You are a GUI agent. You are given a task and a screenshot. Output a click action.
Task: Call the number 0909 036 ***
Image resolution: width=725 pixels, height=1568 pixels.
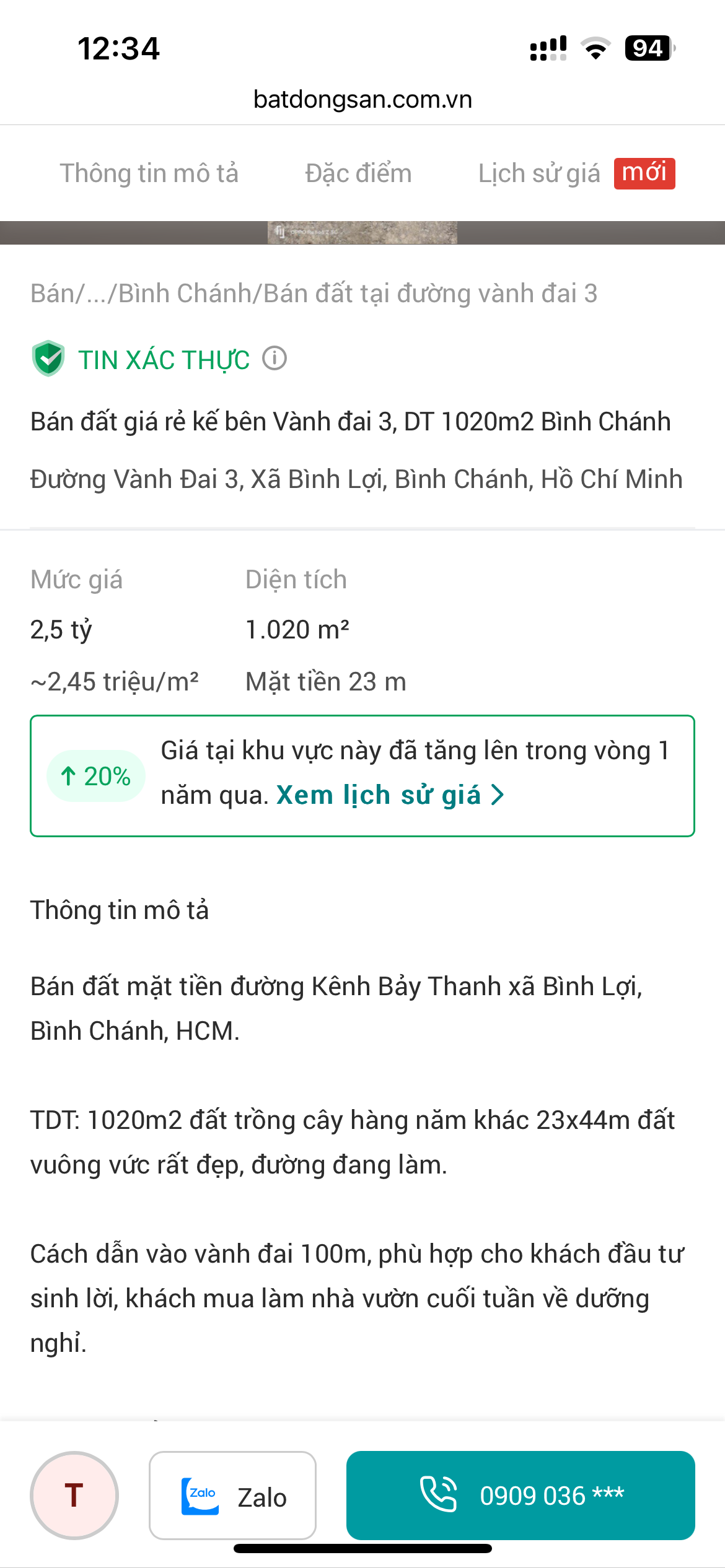(x=521, y=1495)
